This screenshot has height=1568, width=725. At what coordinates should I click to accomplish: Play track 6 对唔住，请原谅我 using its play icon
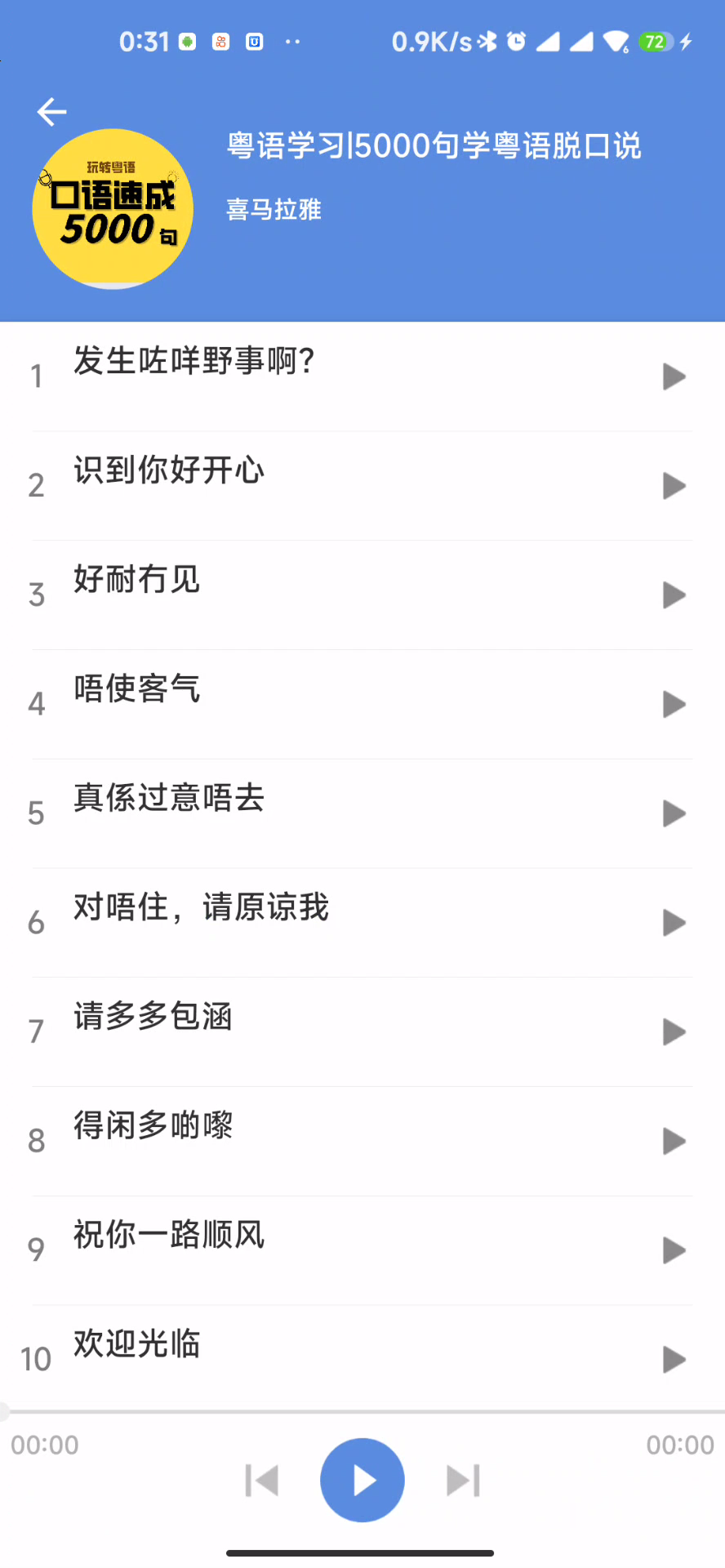(x=674, y=923)
